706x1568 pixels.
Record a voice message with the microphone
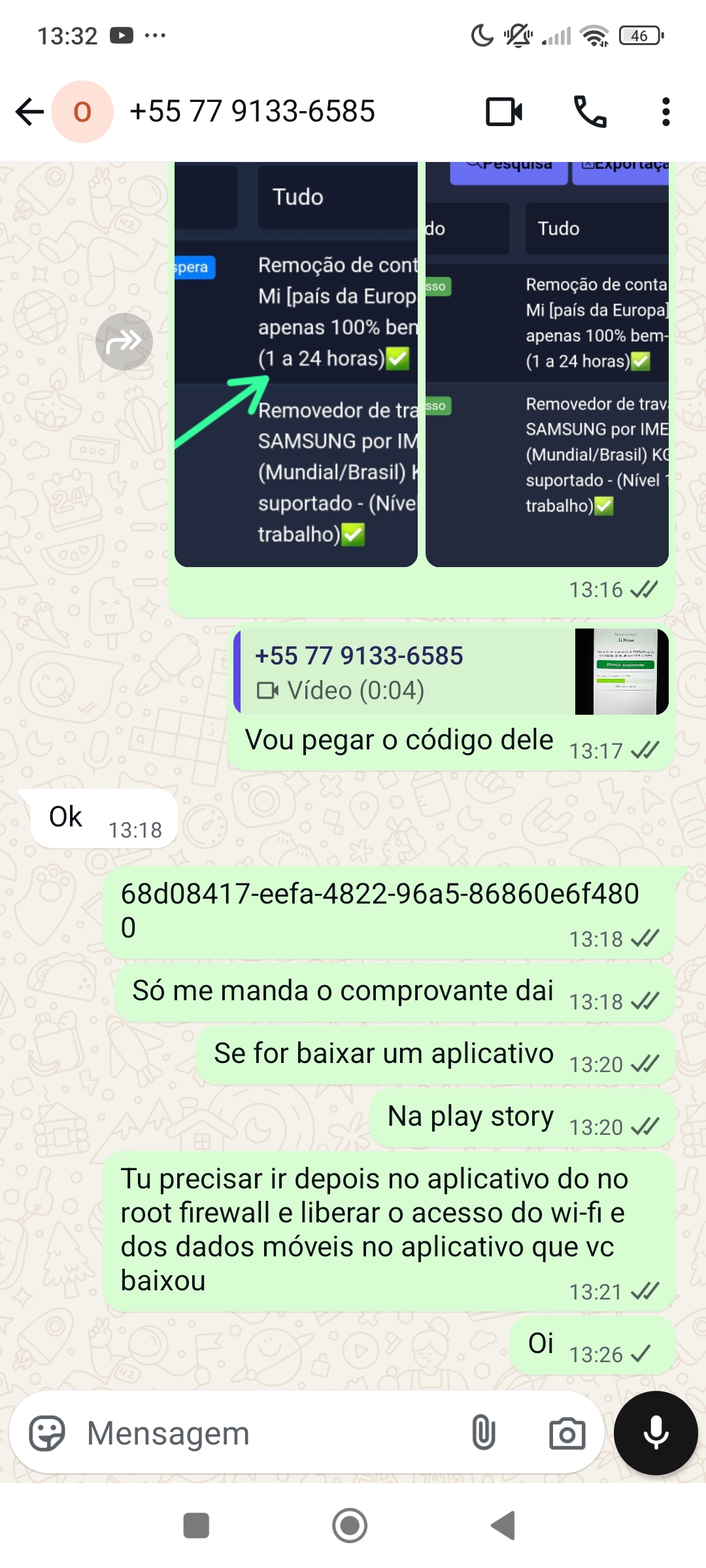click(656, 1433)
